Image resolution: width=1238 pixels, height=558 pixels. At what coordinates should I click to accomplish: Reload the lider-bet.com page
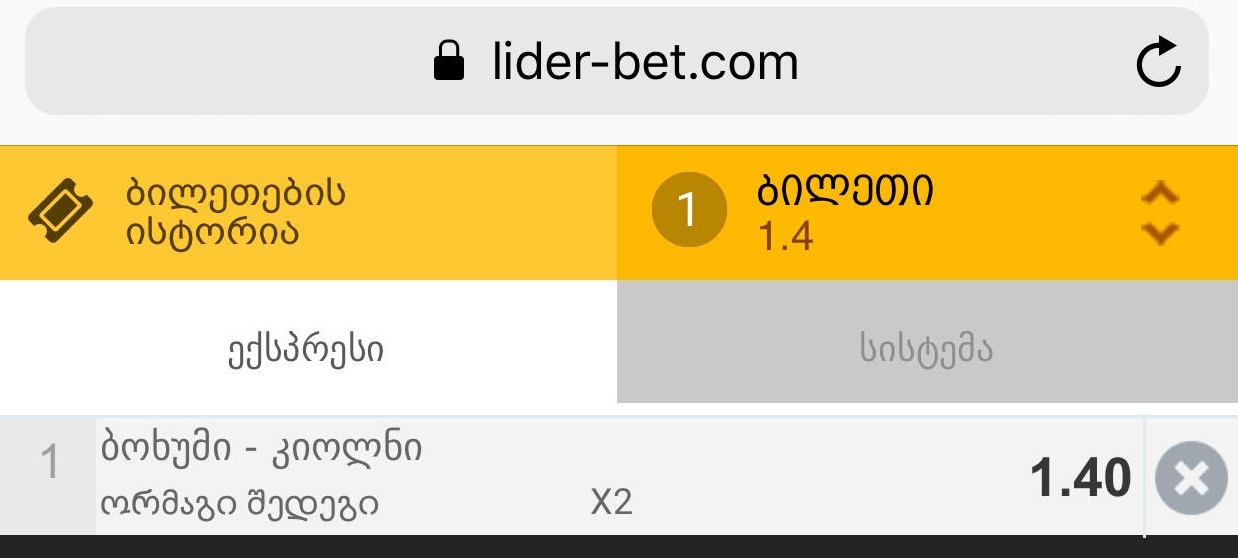[x=1159, y=63]
